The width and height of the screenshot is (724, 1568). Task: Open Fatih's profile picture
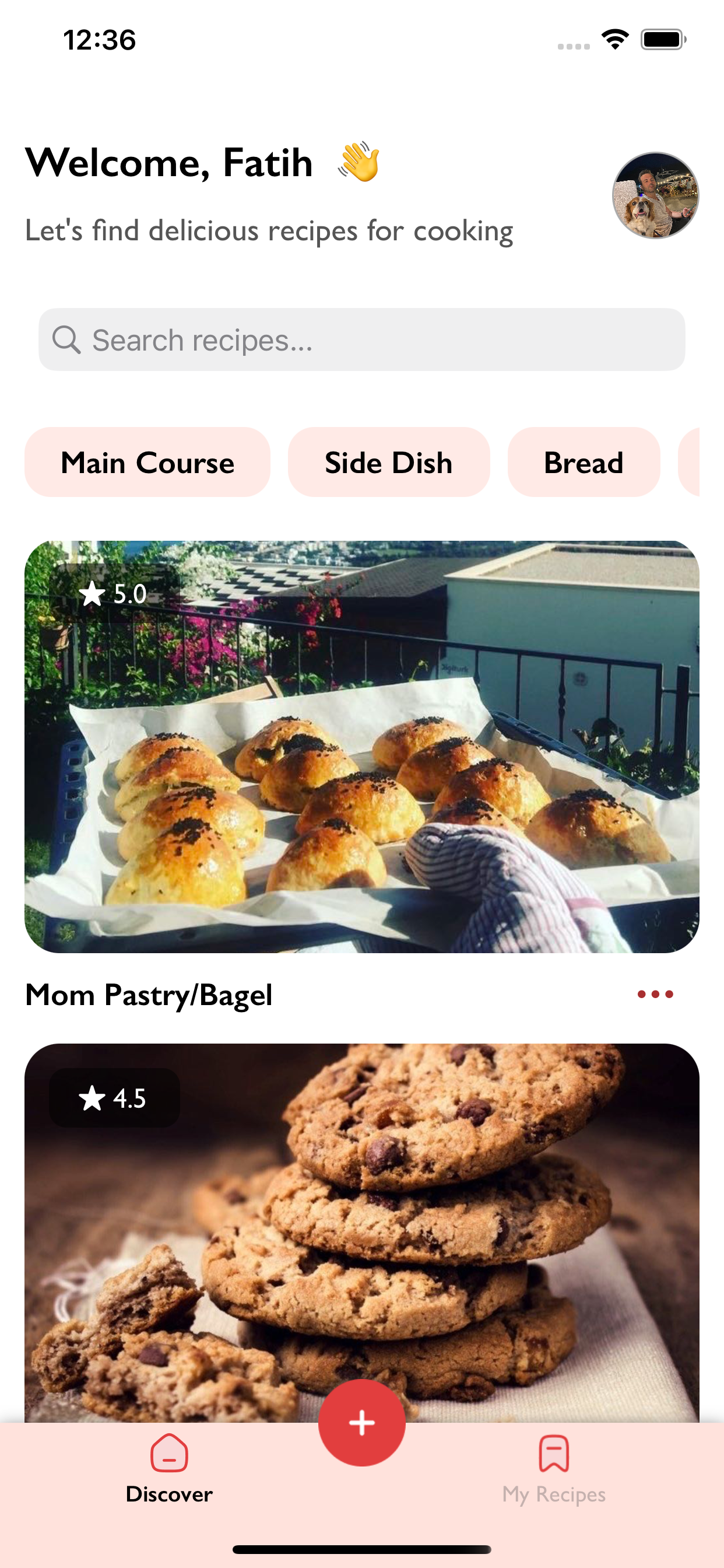click(x=655, y=195)
